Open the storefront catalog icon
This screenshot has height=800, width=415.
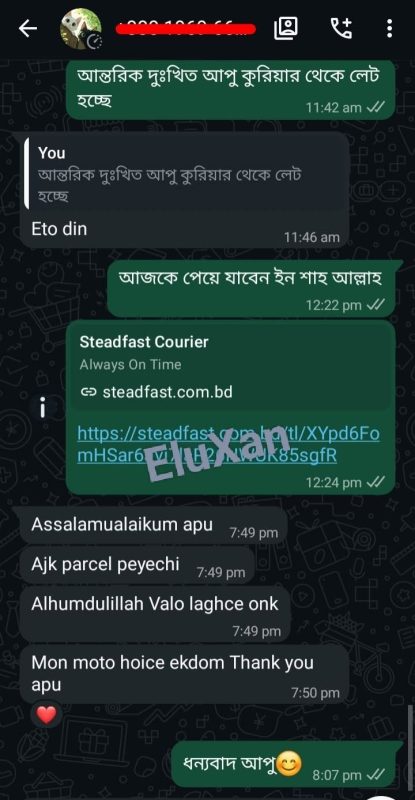tap(286, 29)
